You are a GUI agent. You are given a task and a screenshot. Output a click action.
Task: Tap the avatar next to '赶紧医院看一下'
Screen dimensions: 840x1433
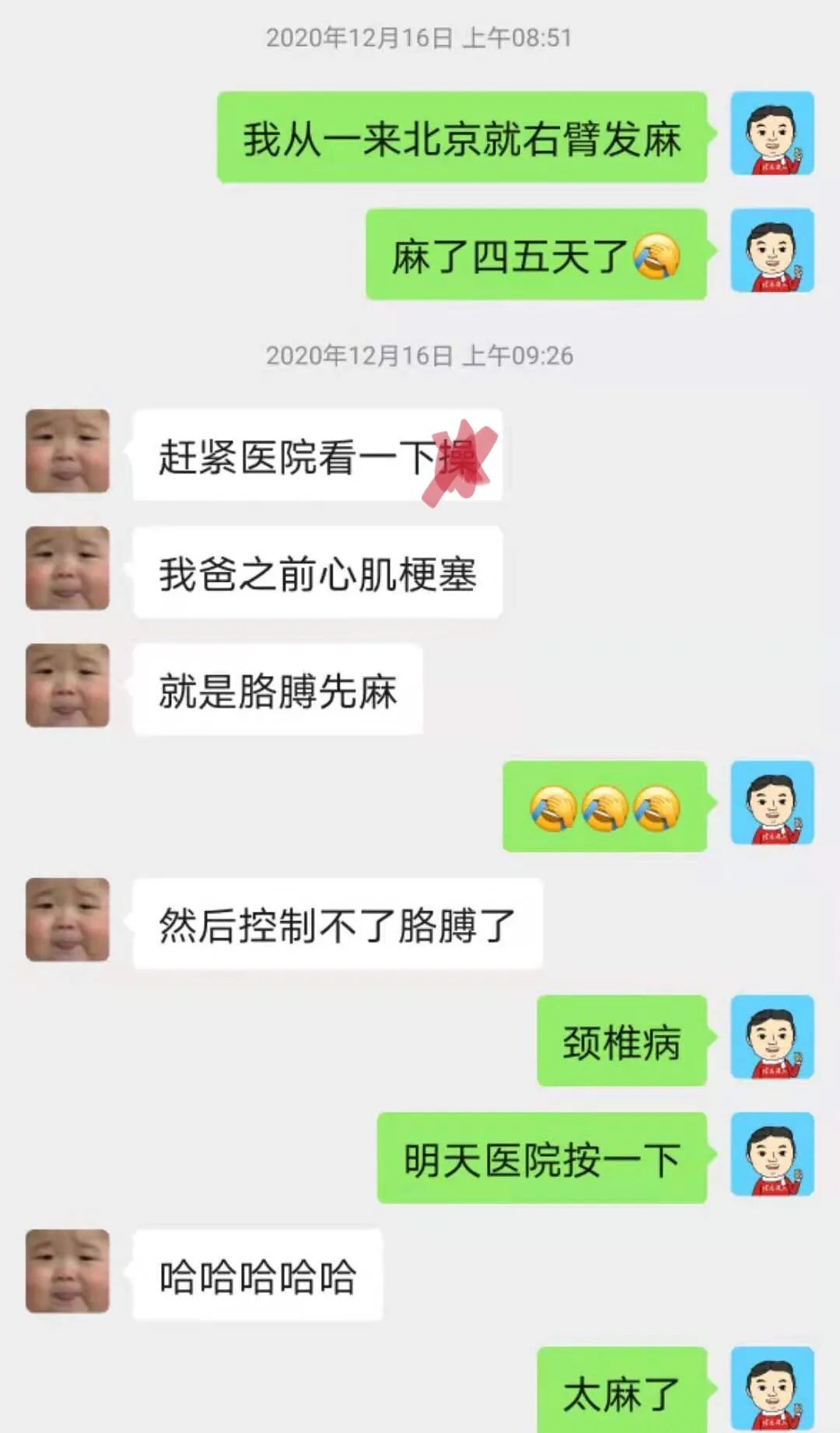coord(68,451)
